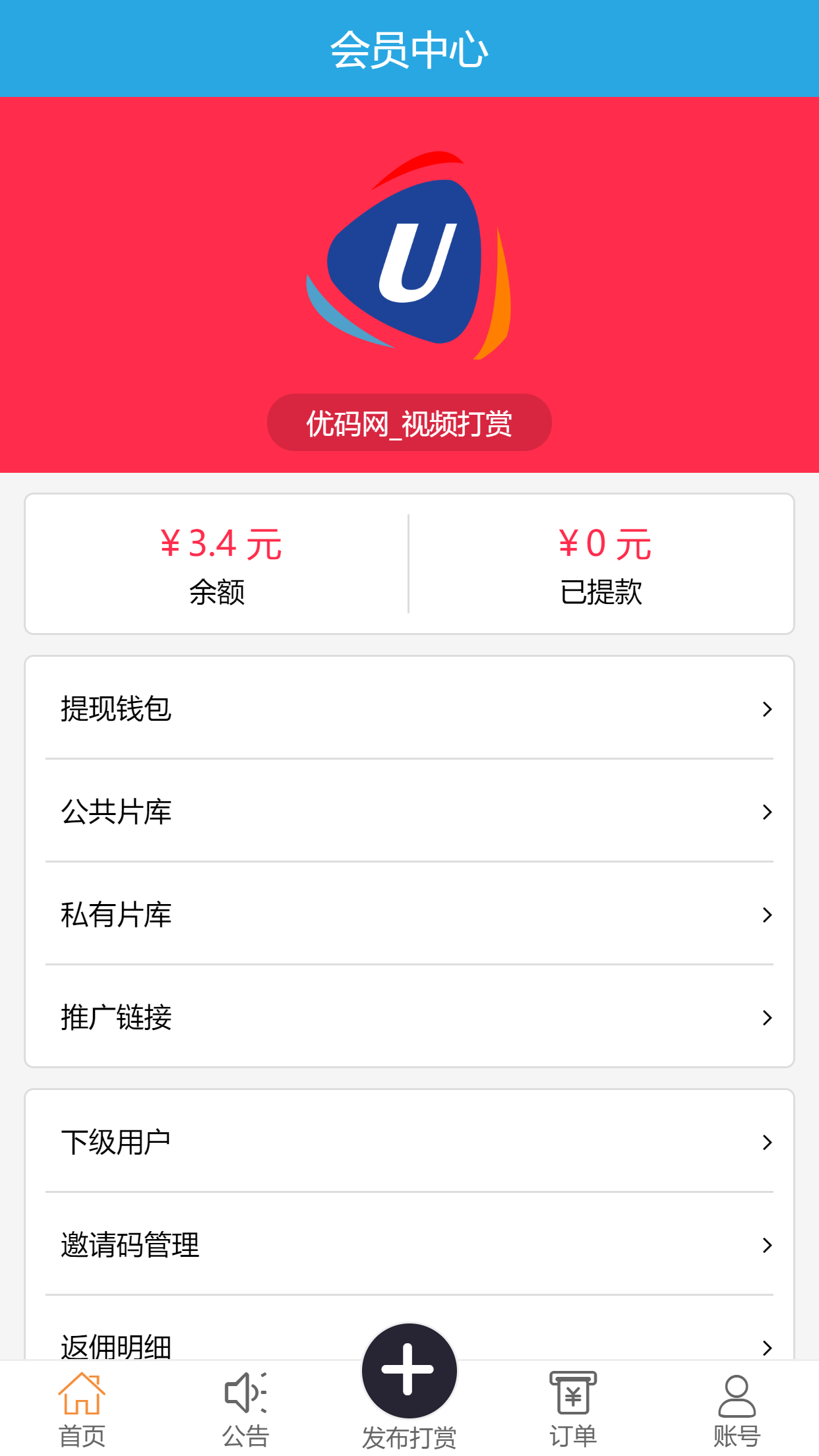The height and width of the screenshot is (1456, 819).
Task: Switch to the 首页 tab
Action: click(x=82, y=1409)
